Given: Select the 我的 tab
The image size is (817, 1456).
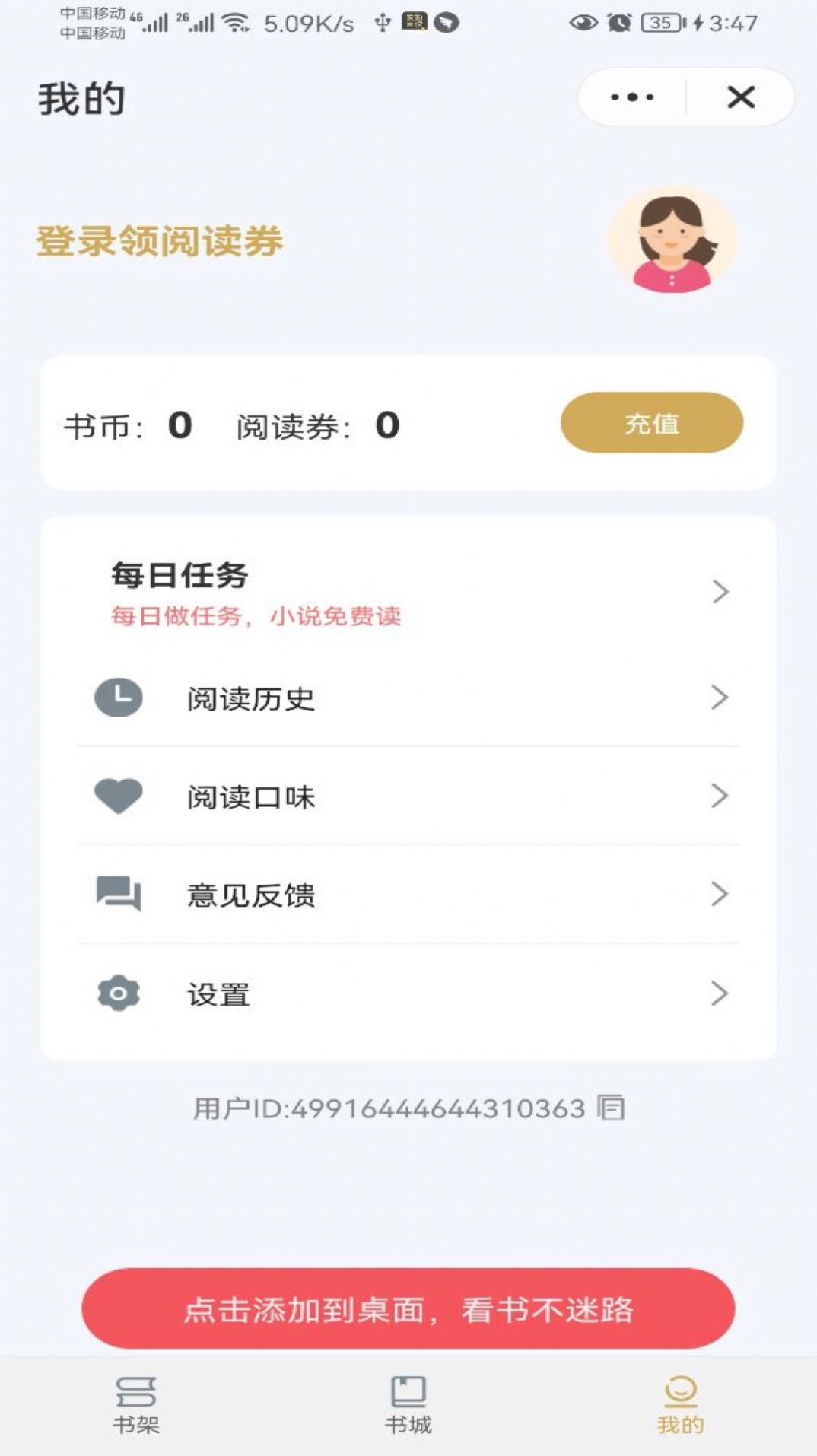Looking at the screenshot, I should [681, 1404].
